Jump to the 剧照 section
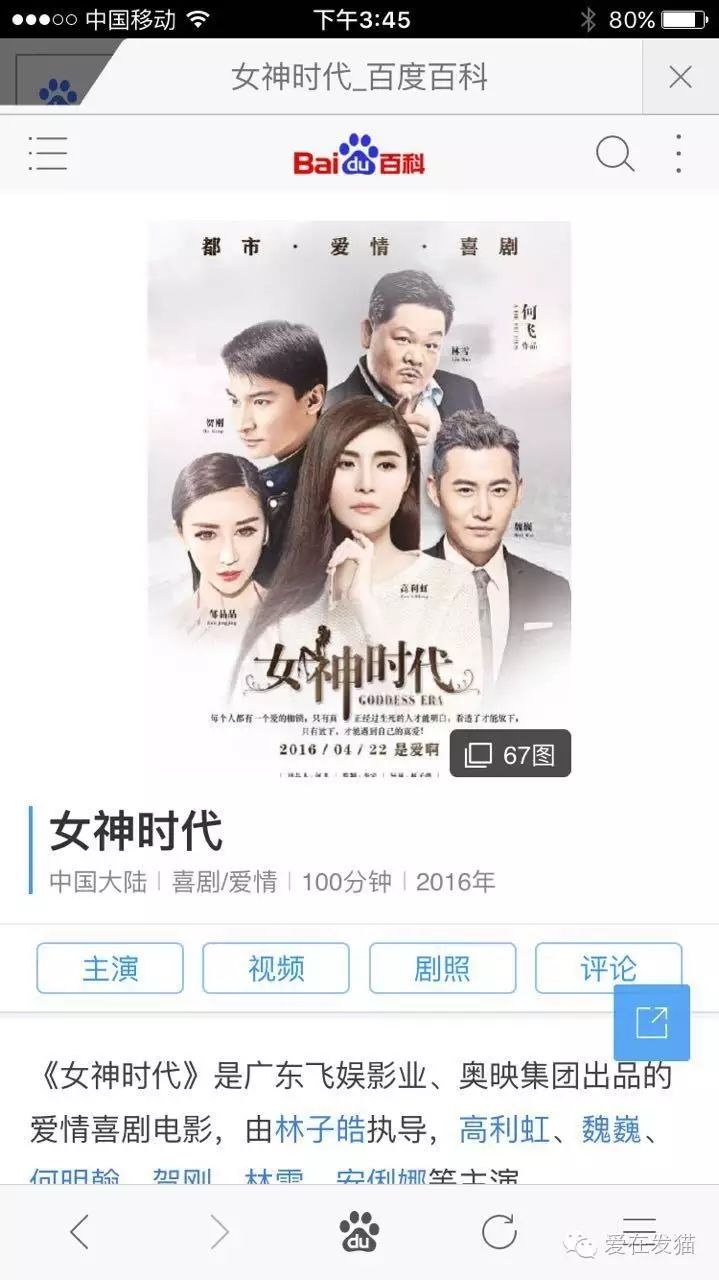This screenshot has width=719, height=1280. (x=442, y=968)
